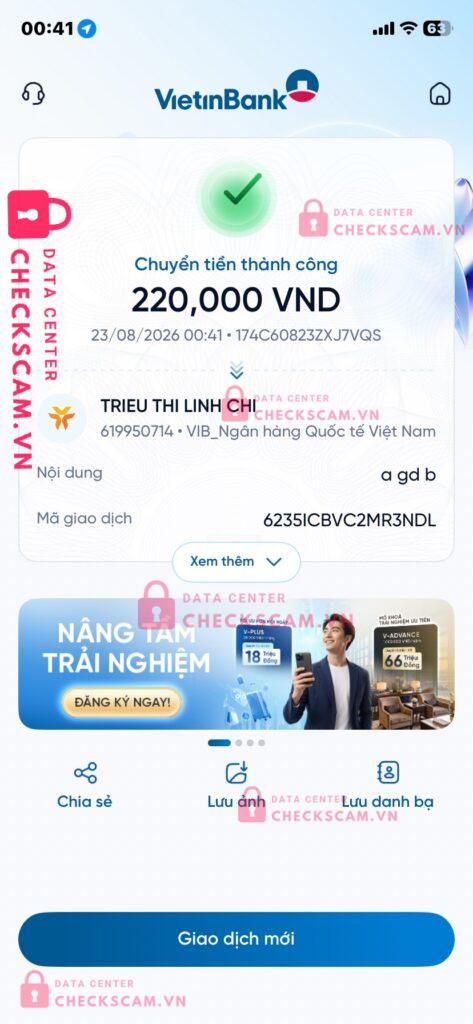Share receipt via Chia sẻ
473x1024 pixels.
pyautogui.click(x=85, y=786)
